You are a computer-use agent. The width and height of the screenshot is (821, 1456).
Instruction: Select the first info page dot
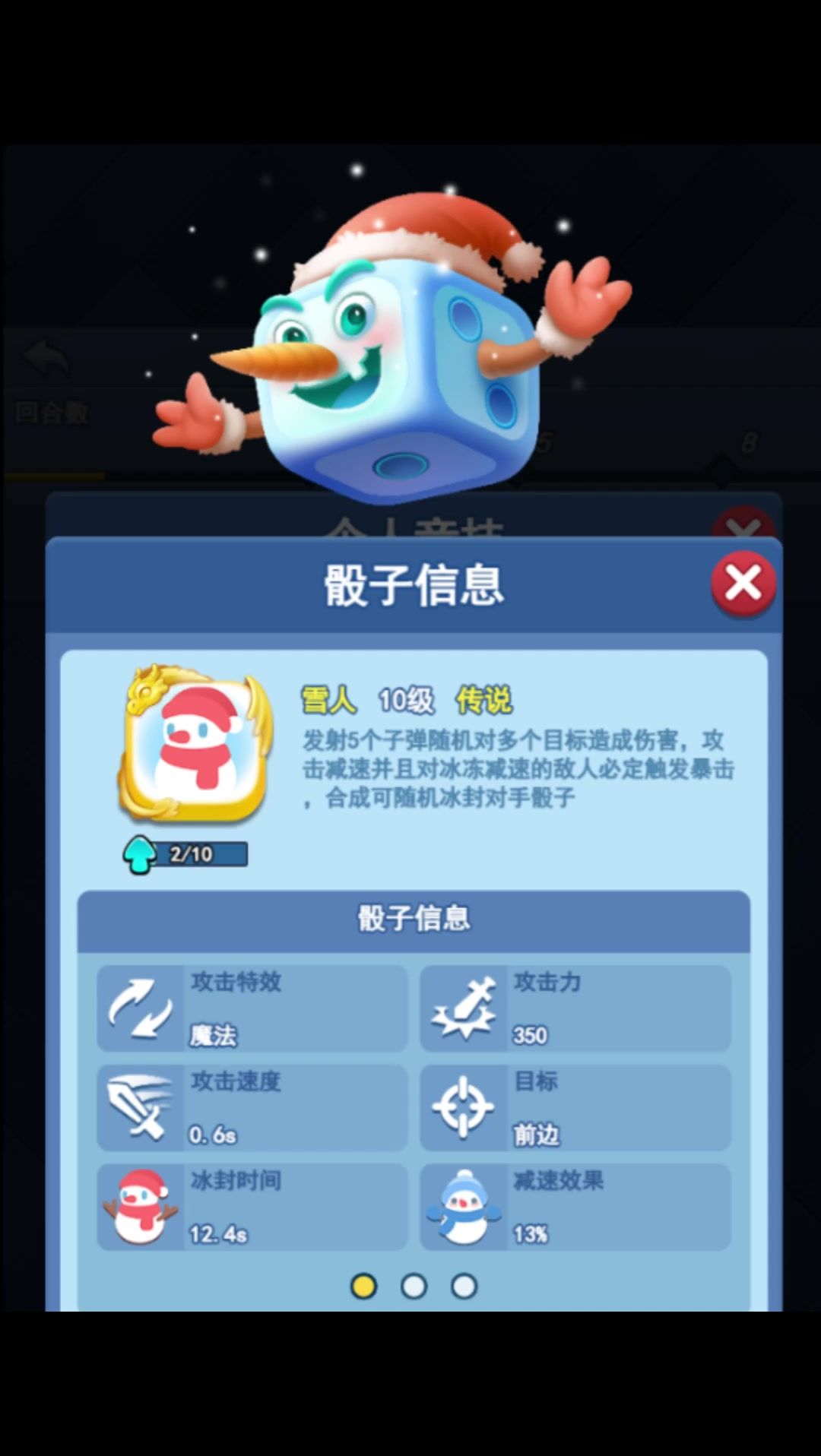click(x=363, y=1286)
